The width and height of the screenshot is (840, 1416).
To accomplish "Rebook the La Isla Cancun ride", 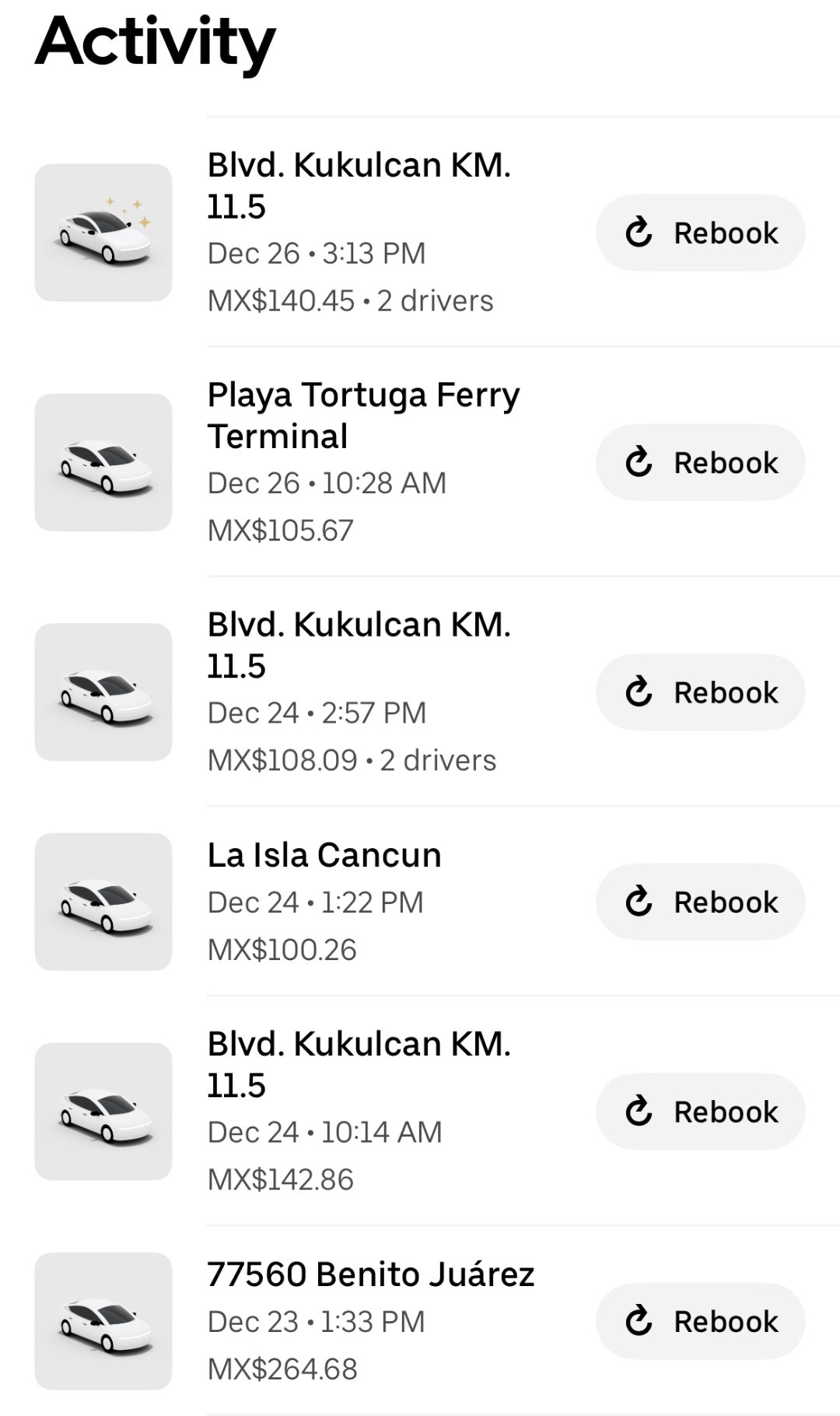I will 700,902.
